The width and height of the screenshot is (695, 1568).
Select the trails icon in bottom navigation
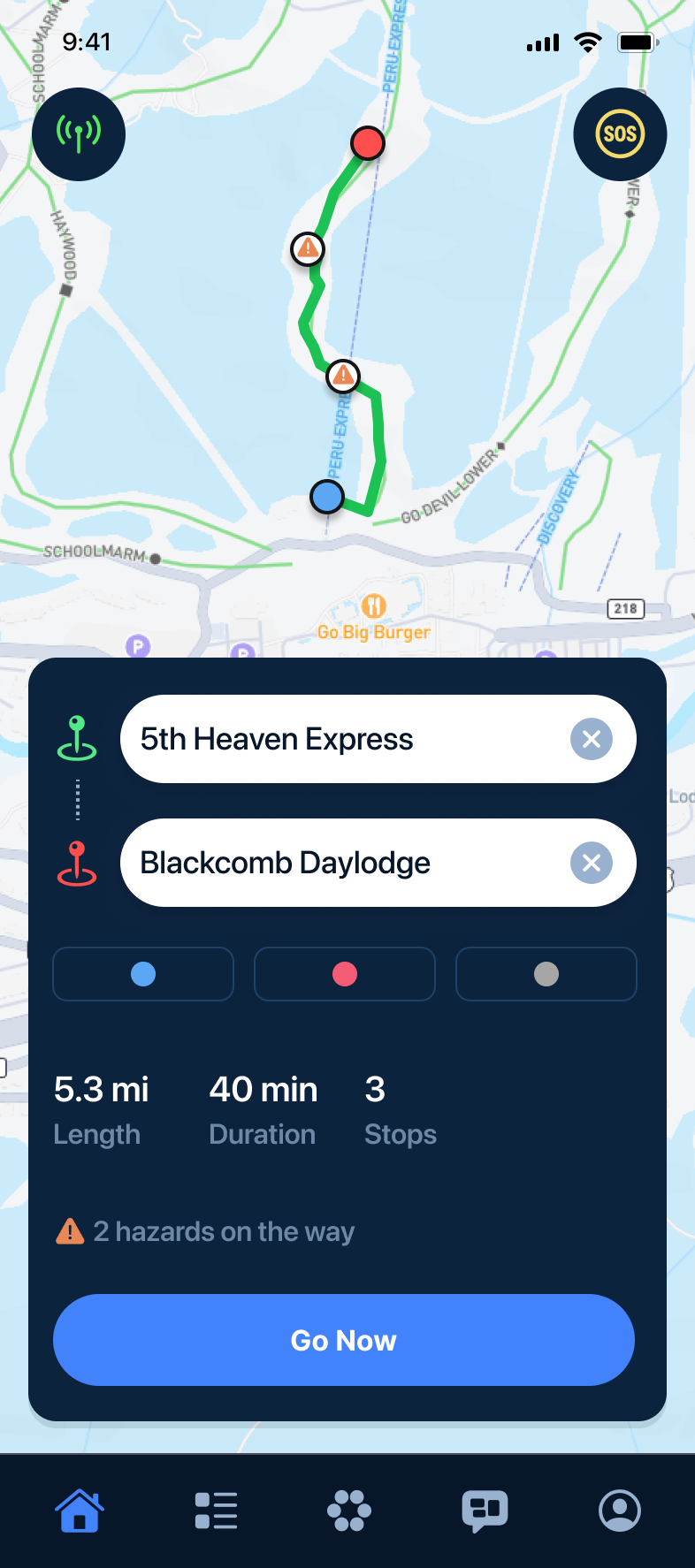[x=347, y=1511]
